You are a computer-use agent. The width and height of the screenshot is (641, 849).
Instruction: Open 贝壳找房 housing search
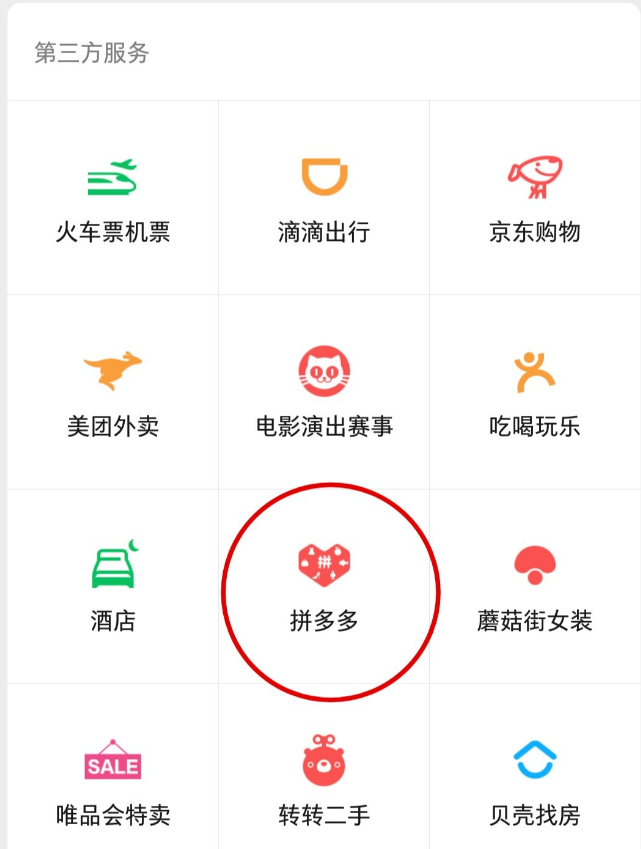pyautogui.click(x=535, y=767)
